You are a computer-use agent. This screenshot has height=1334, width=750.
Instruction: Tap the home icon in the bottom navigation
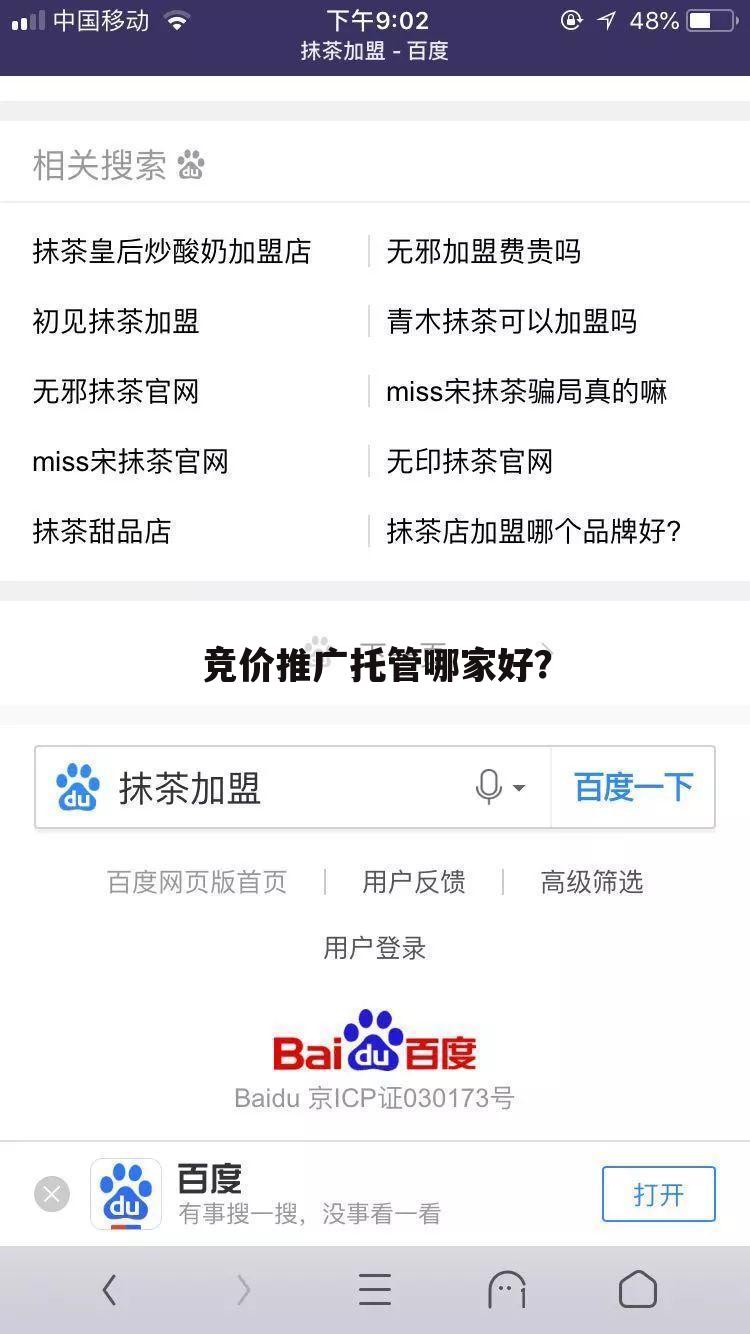pyautogui.click(x=637, y=1290)
